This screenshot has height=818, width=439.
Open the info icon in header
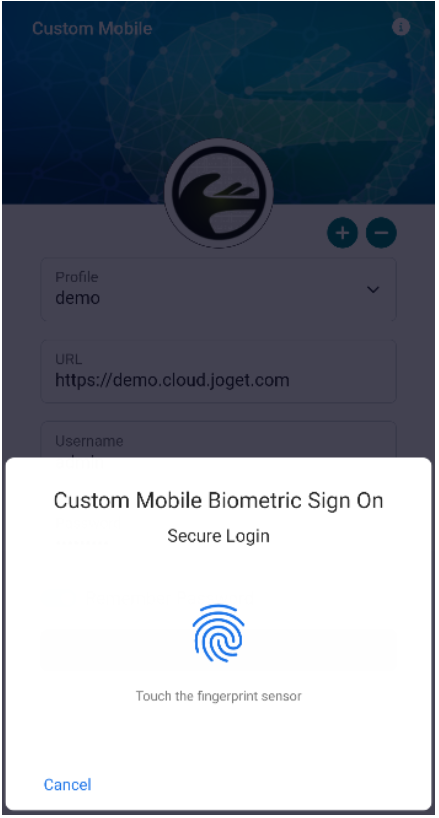(x=400, y=27)
